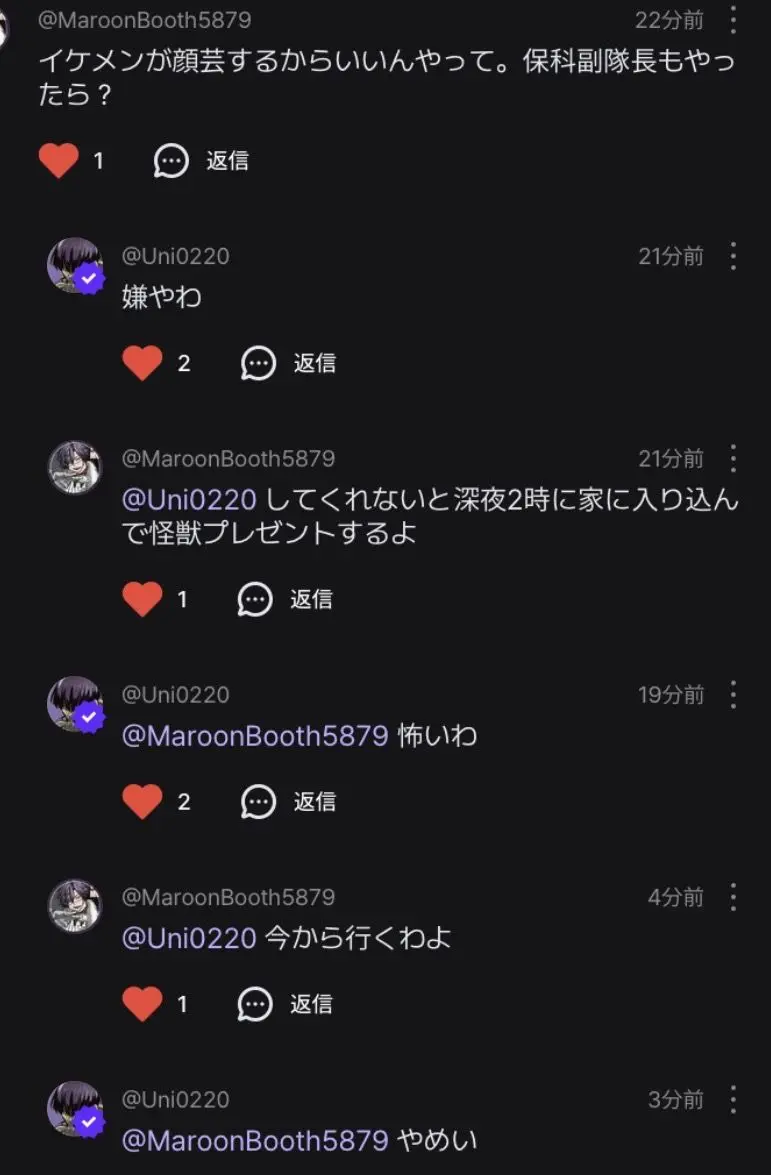Like the comment about イケメンが顔芸
This screenshot has height=1175, width=771.
click(x=58, y=160)
